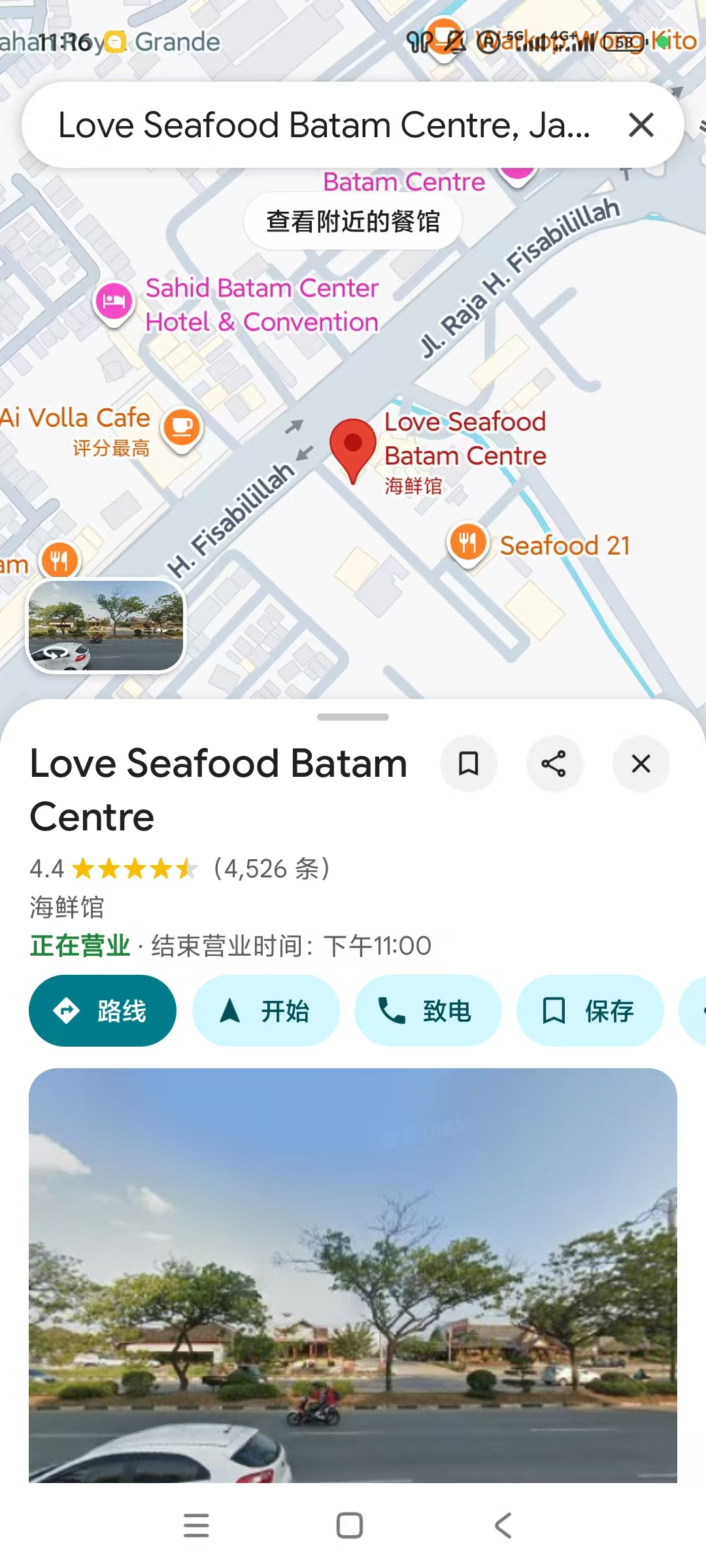The image size is (706, 1568).
Task: Close the place details panel
Action: coord(641,764)
